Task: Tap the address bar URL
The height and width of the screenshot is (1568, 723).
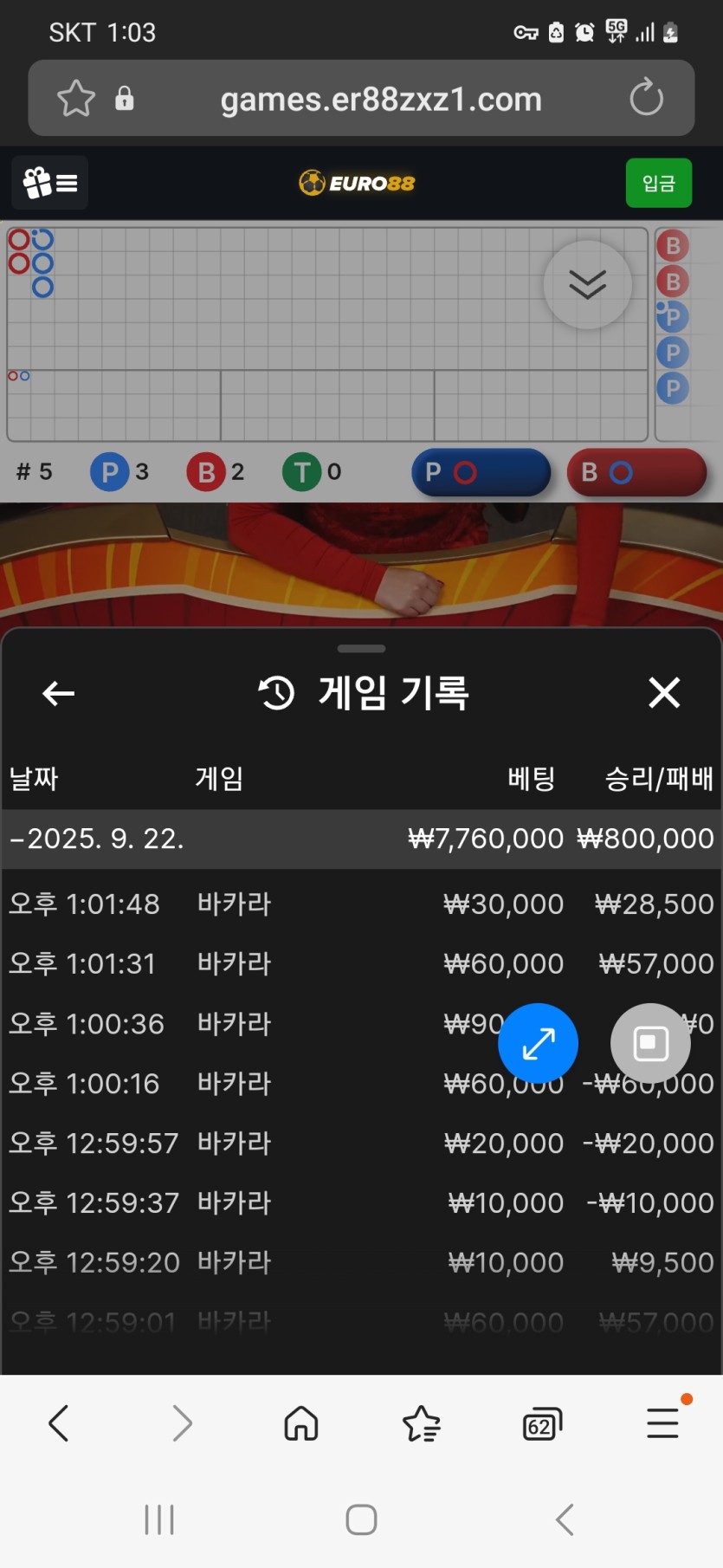Action: click(381, 100)
